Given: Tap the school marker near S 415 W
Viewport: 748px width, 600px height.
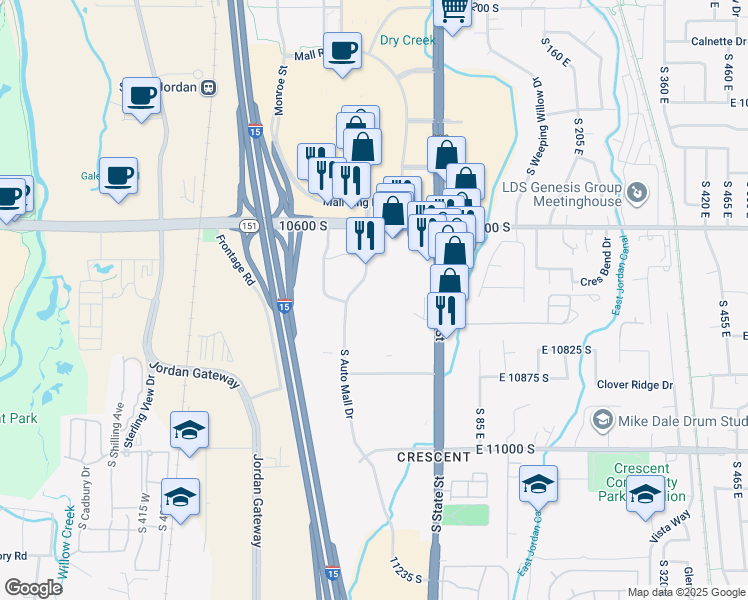Looking at the screenshot, I should tap(180, 497).
